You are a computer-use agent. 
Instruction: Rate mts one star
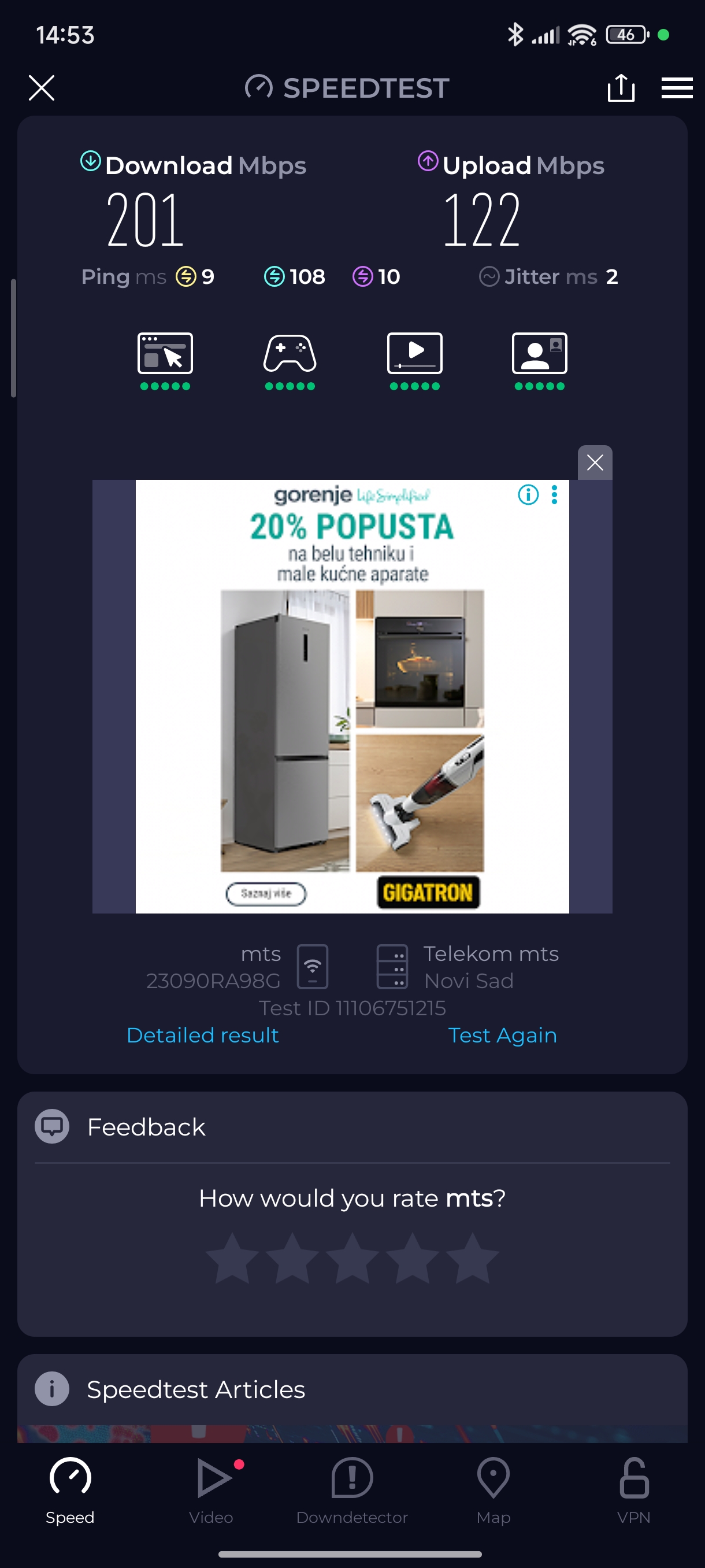click(232, 1258)
